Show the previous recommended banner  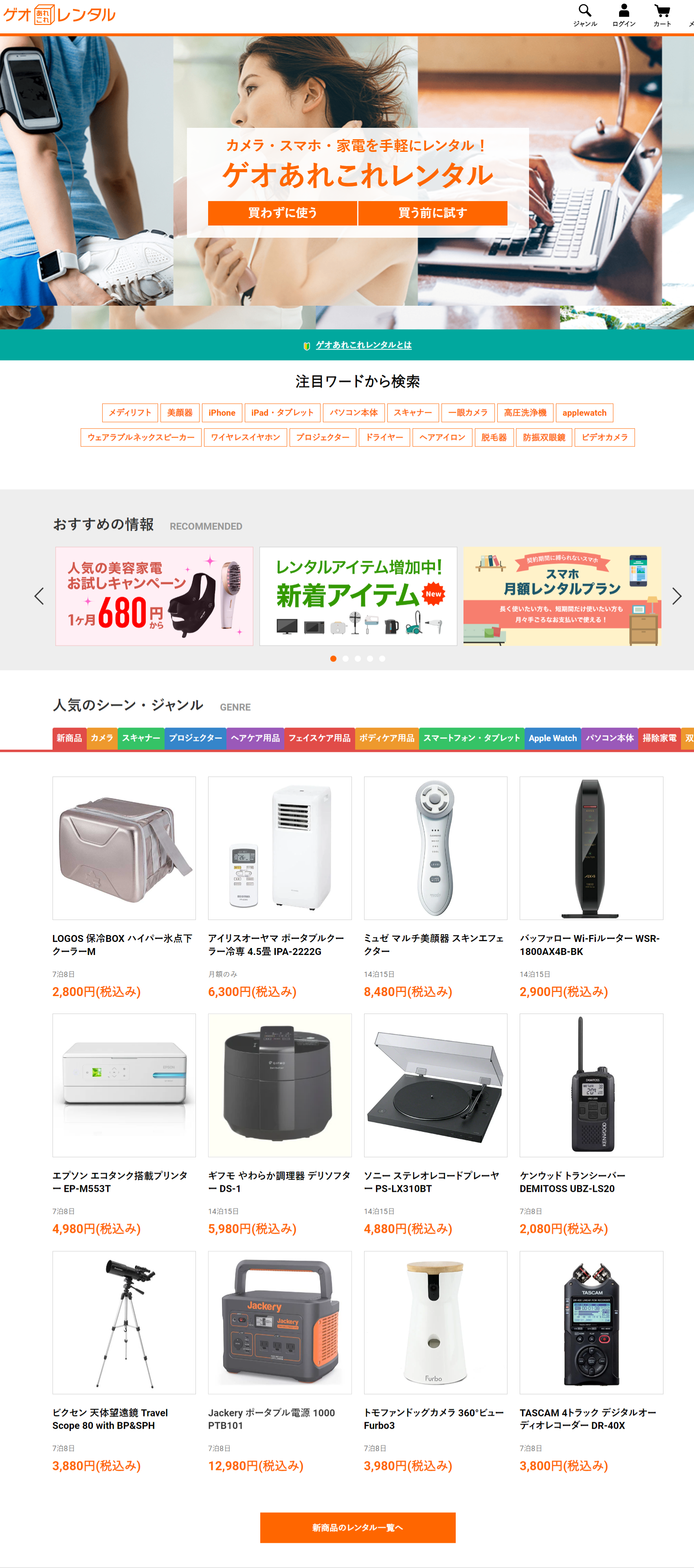tap(39, 596)
